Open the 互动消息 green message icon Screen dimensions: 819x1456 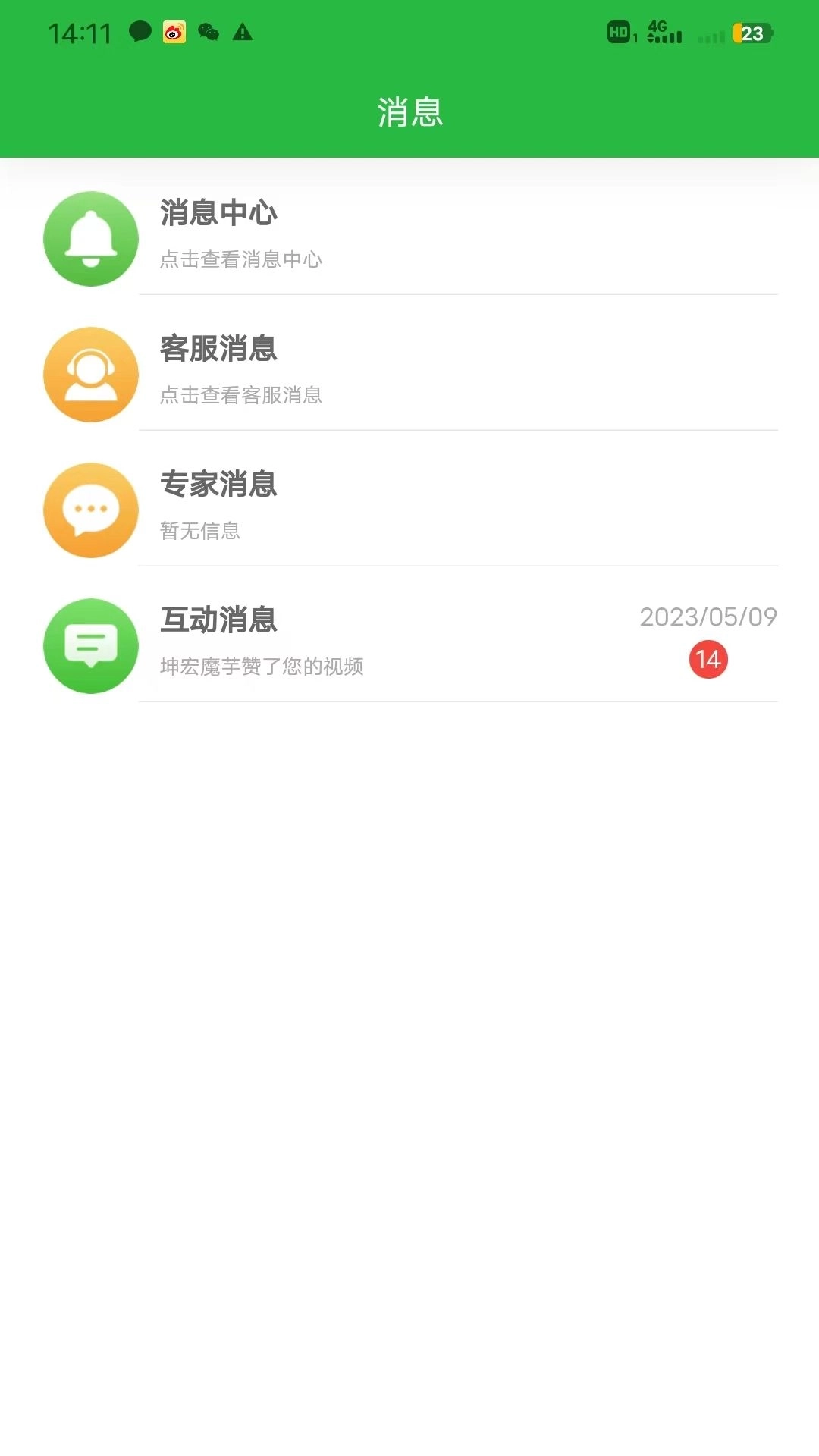[x=90, y=645]
